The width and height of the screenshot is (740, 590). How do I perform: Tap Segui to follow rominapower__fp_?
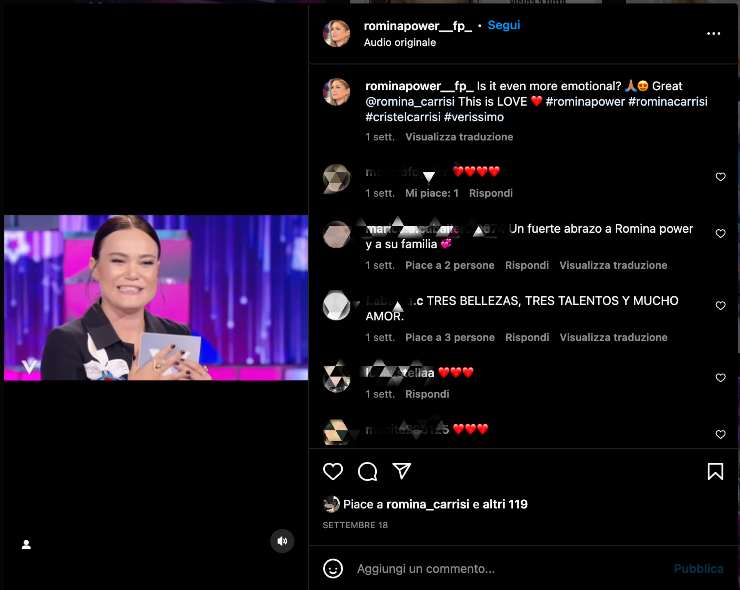tap(503, 25)
